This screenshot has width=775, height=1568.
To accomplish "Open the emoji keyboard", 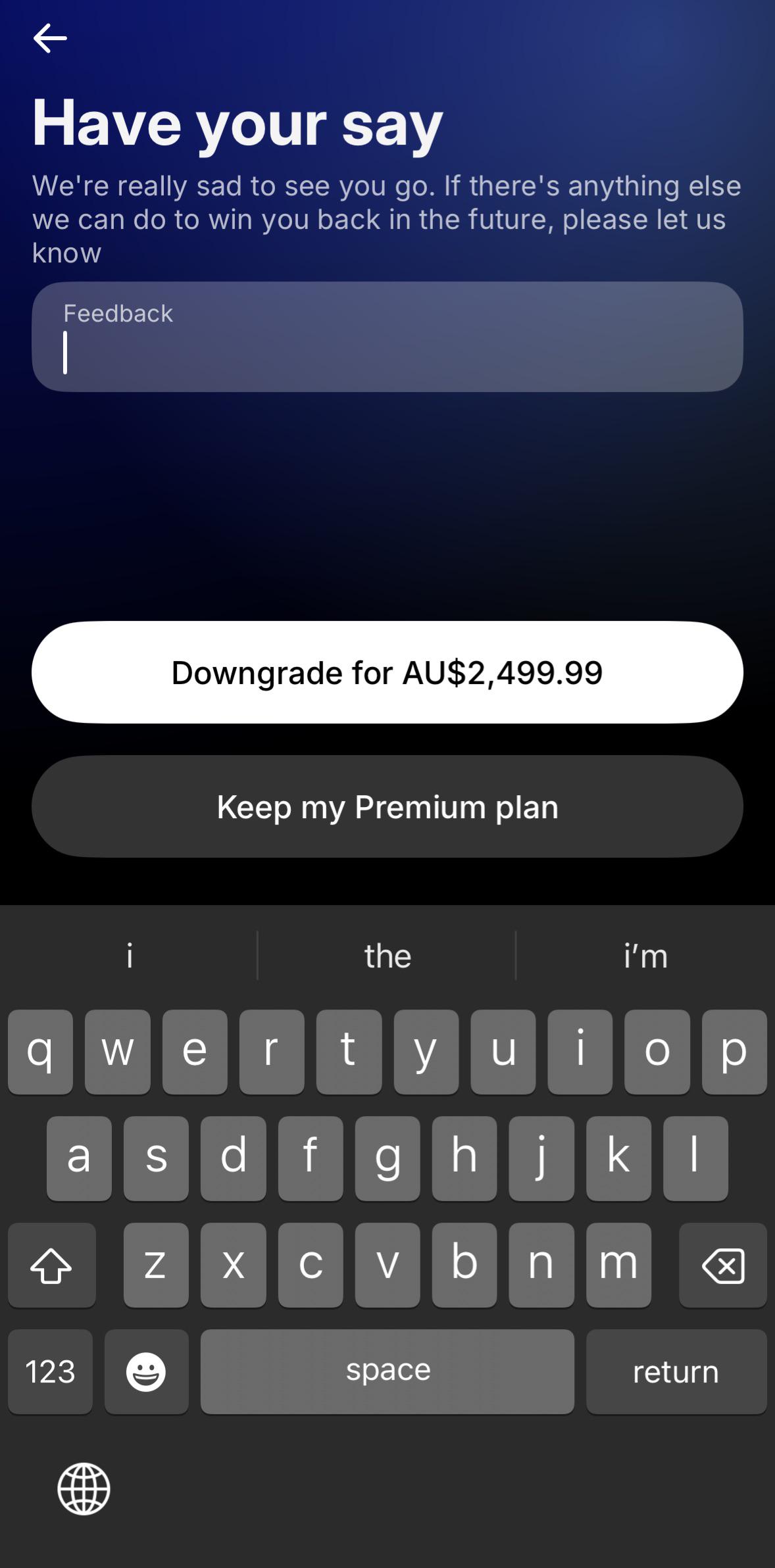I will 146,1371.
